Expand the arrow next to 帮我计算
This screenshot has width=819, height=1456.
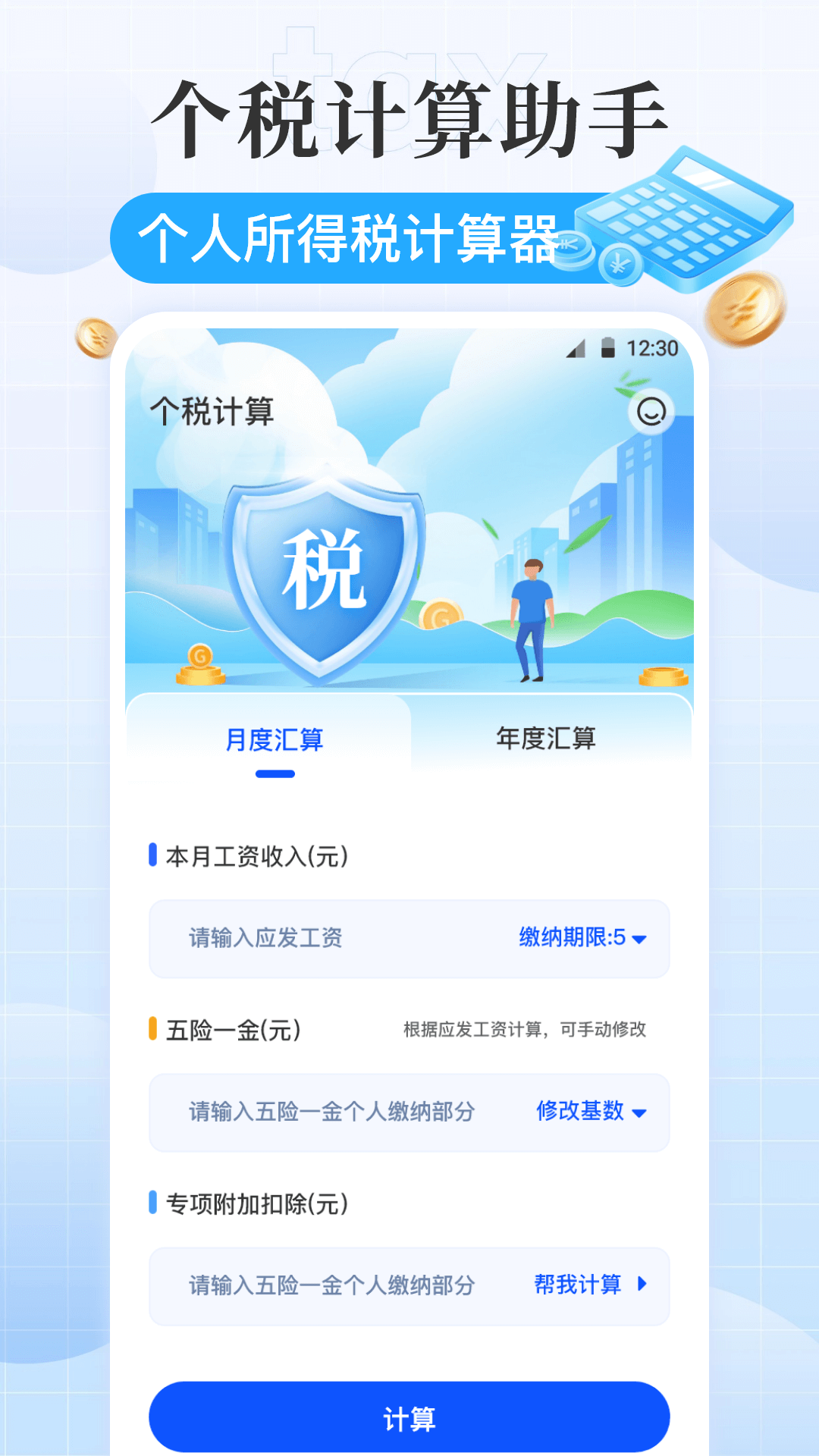click(644, 1285)
